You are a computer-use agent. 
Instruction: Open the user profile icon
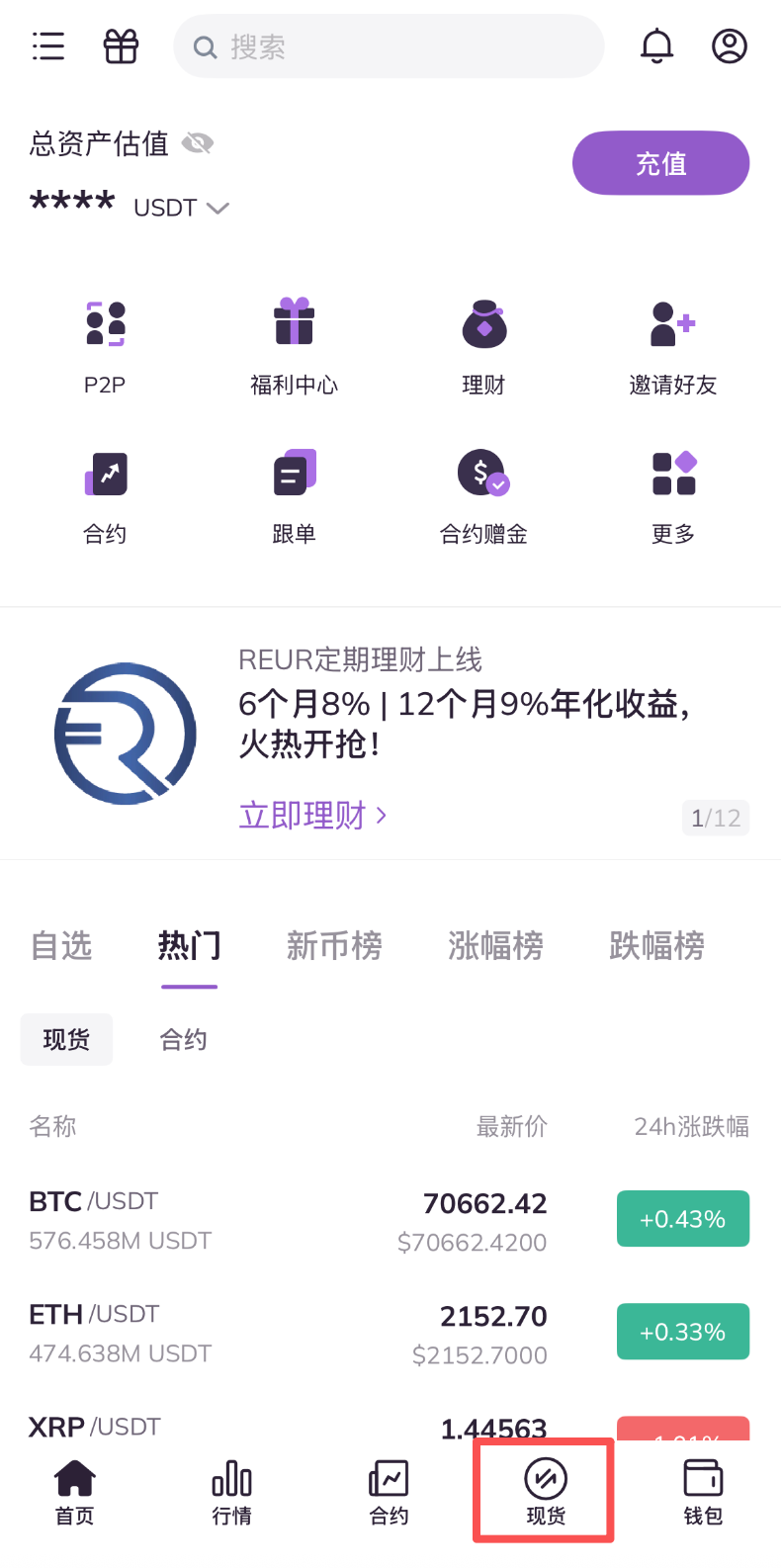tap(730, 46)
